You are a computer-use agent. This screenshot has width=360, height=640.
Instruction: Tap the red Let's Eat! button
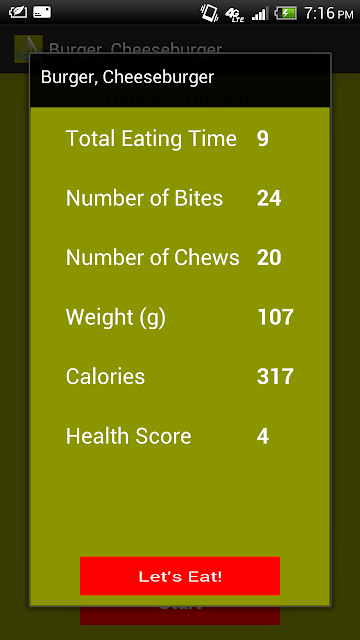180,576
